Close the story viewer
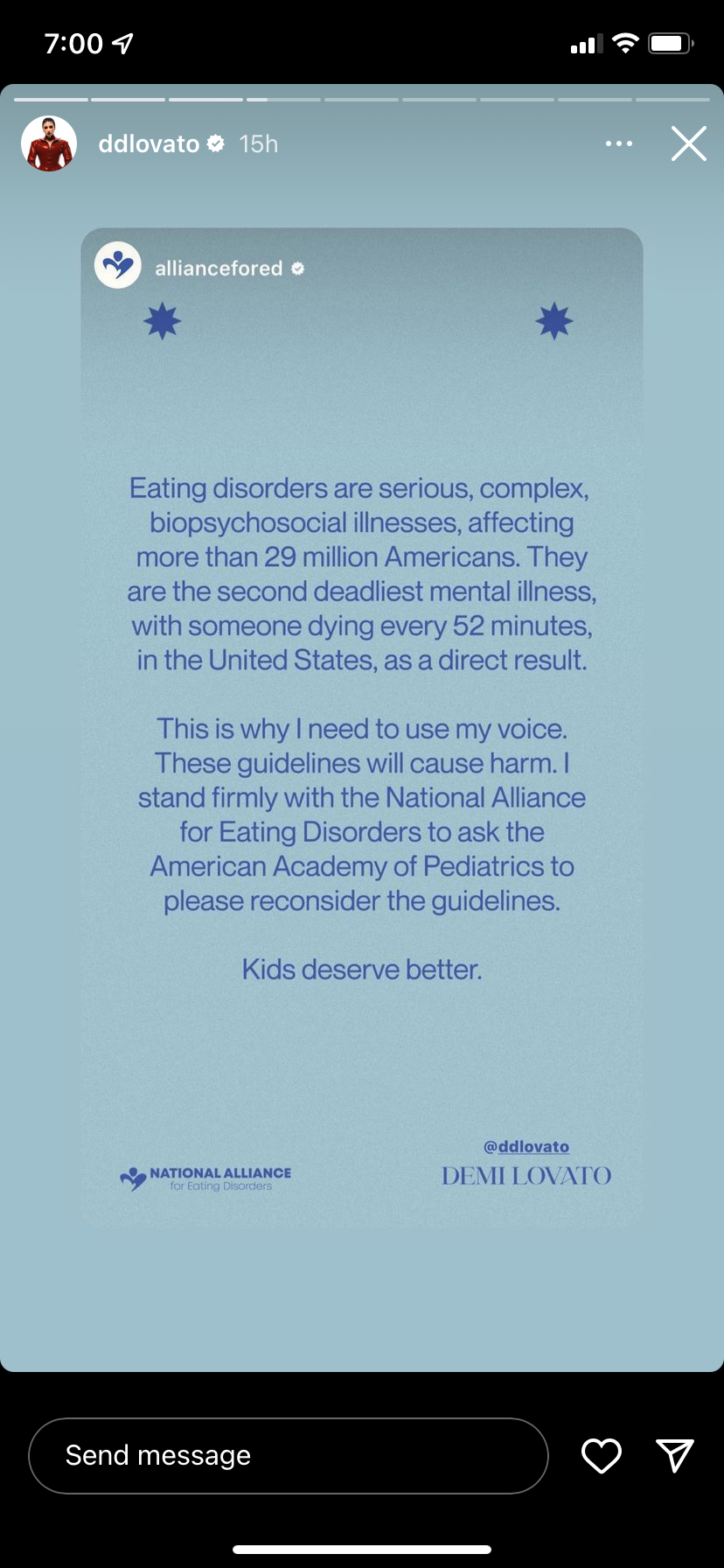This screenshot has width=724, height=1568. coord(688,143)
